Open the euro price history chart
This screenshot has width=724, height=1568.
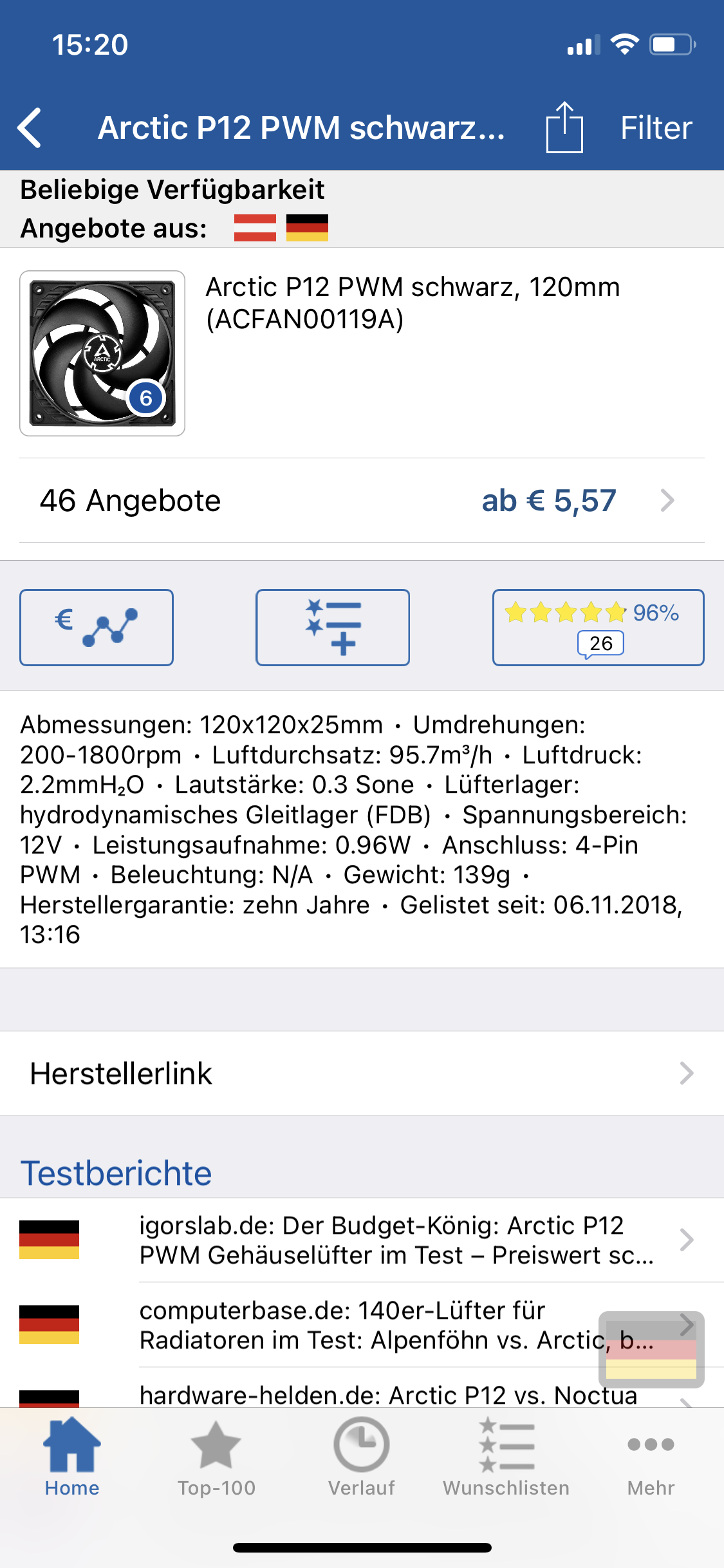tap(97, 628)
